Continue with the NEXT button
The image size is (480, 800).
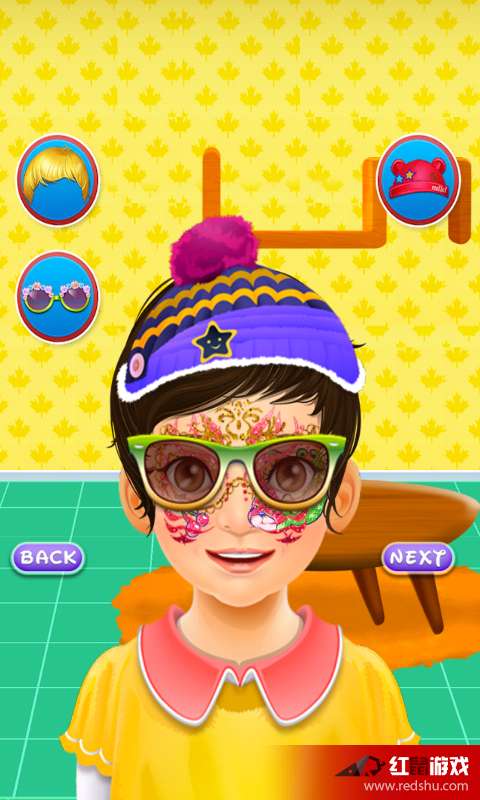point(418,558)
